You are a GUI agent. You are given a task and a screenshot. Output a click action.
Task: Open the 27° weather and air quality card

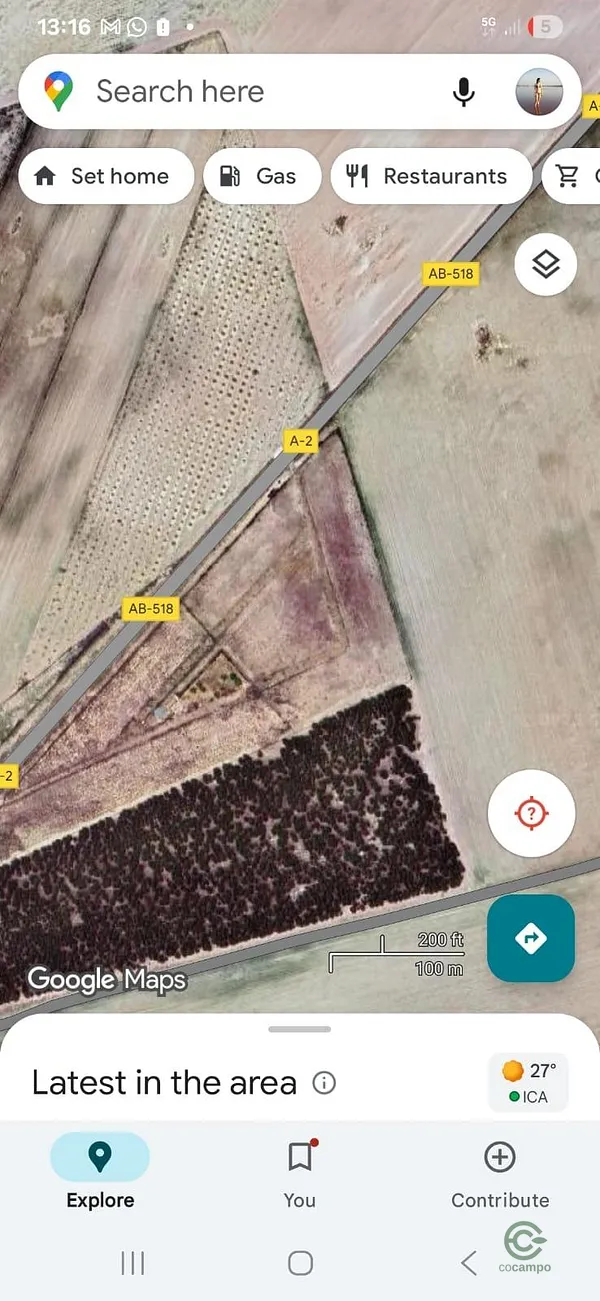click(x=528, y=1082)
